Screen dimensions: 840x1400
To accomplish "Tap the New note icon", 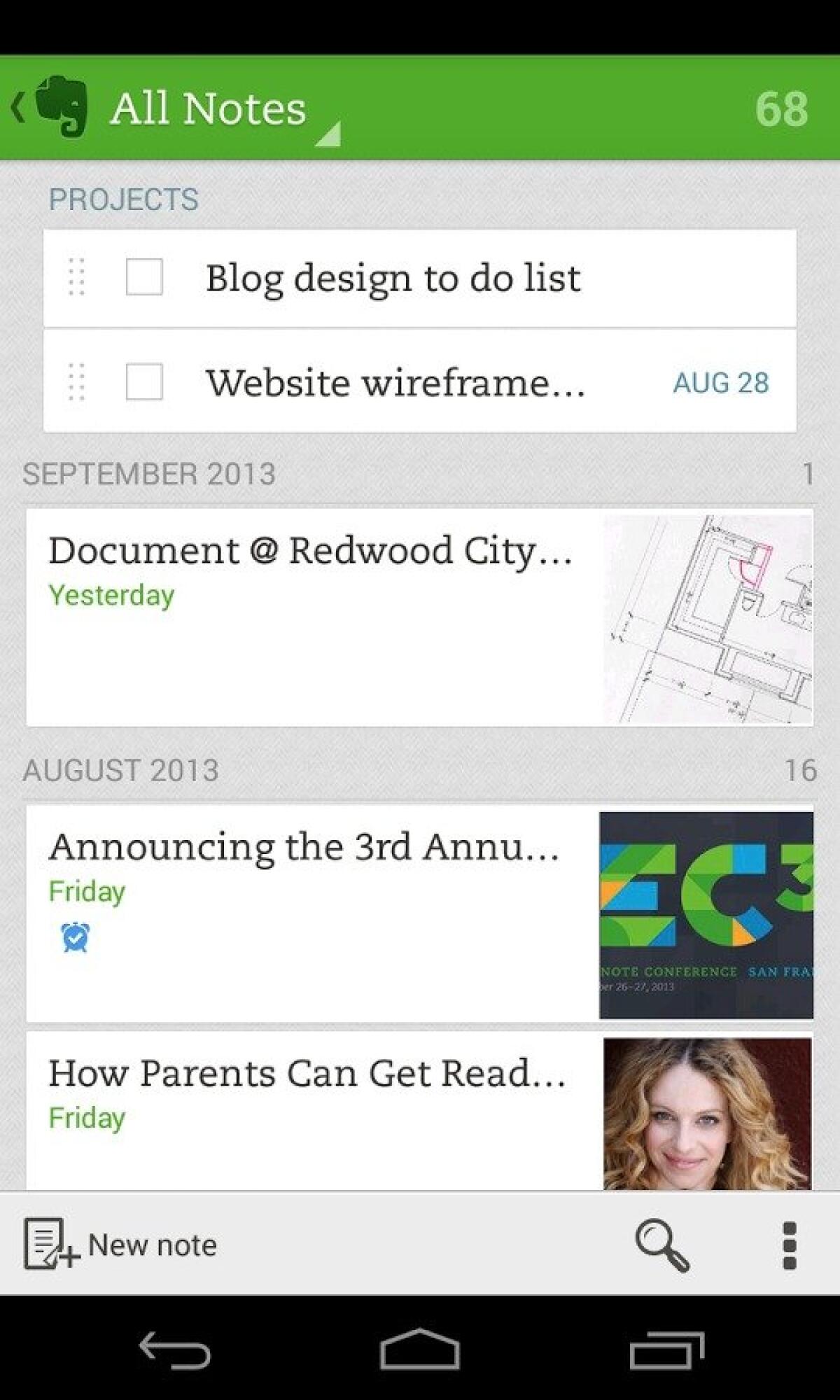I will click(x=50, y=1242).
